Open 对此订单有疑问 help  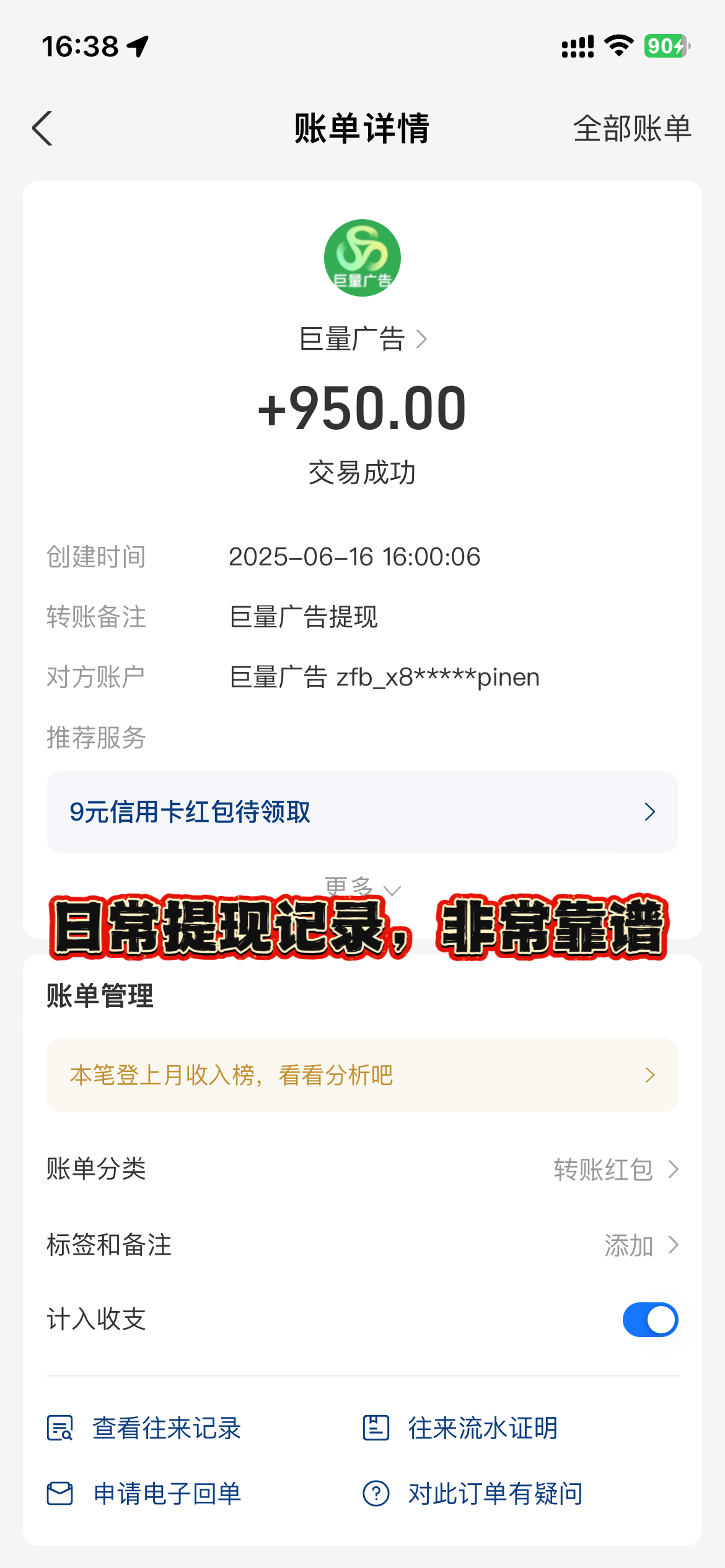[x=473, y=1494]
